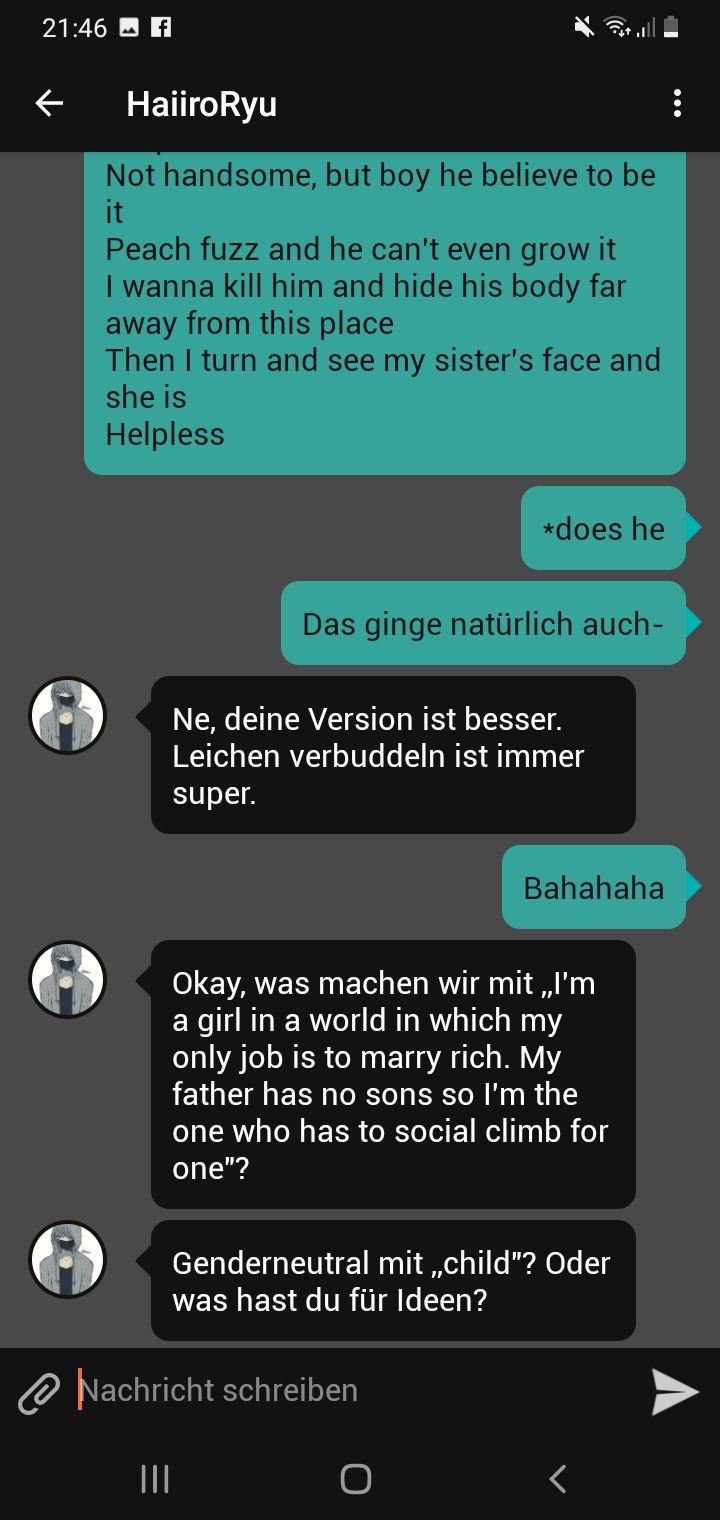Screen dimensions: 720x1520
Task: Send the message with the arrow icon
Action: pos(675,1391)
